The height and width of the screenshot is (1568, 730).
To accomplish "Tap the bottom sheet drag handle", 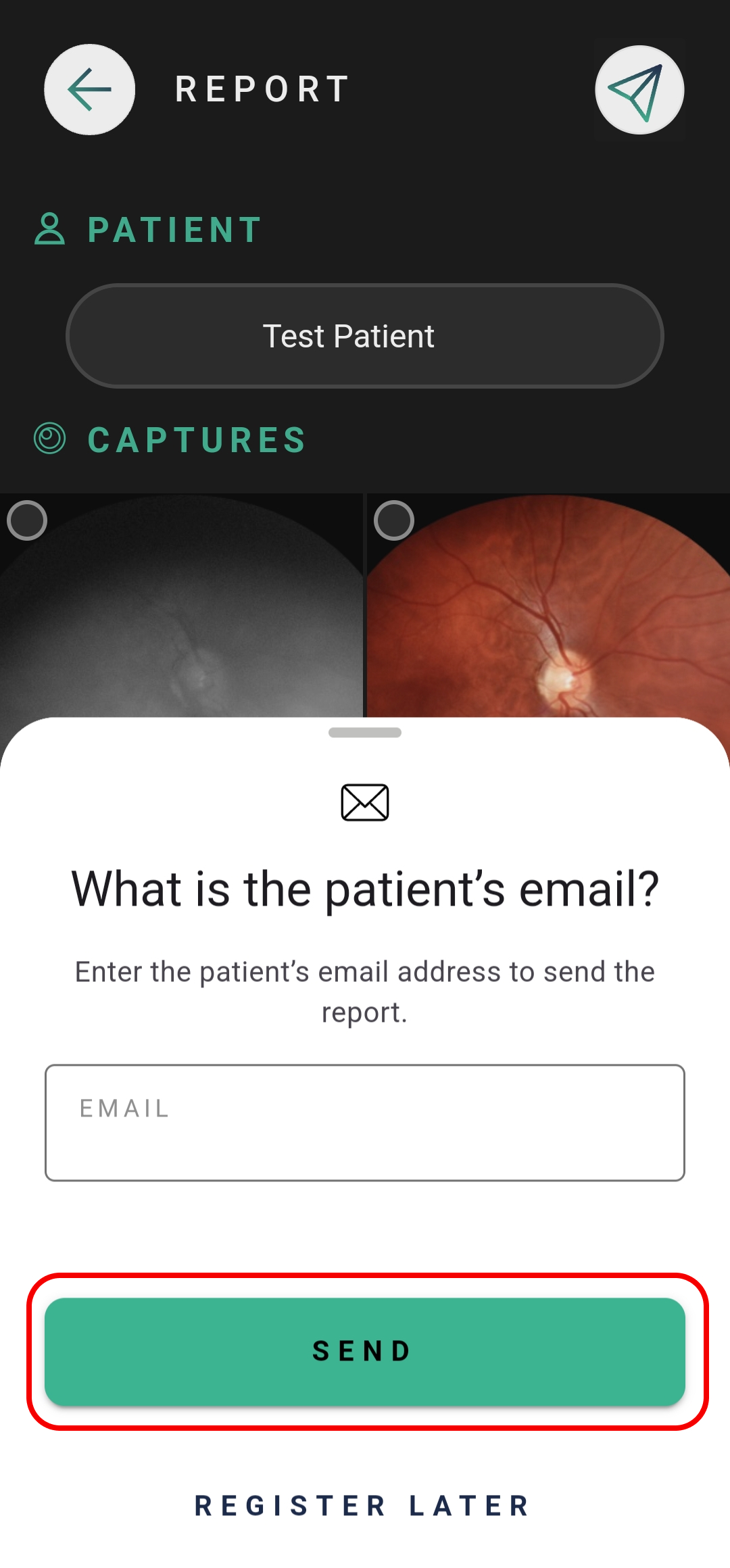I will [365, 733].
